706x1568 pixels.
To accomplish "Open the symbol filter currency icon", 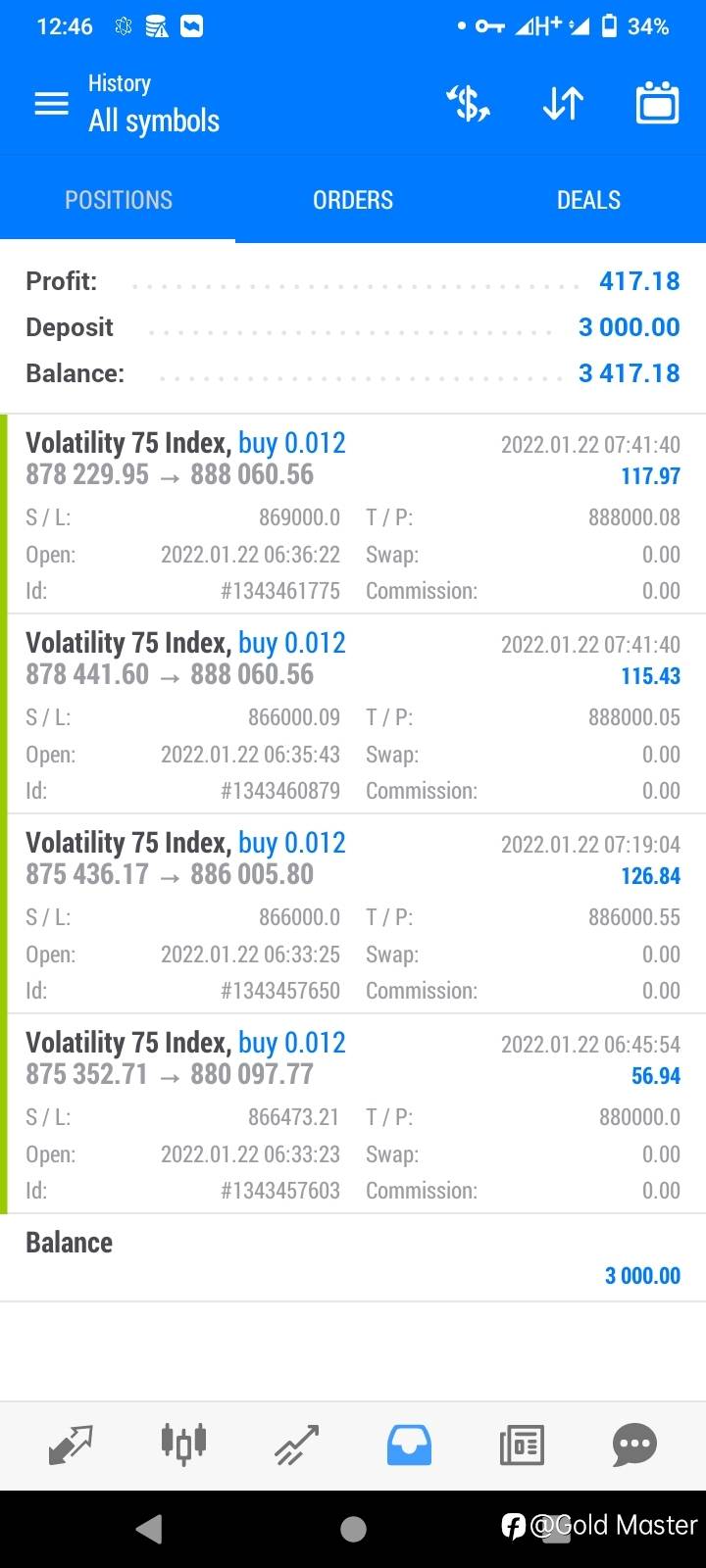I will pyautogui.click(x=469, y=104).
